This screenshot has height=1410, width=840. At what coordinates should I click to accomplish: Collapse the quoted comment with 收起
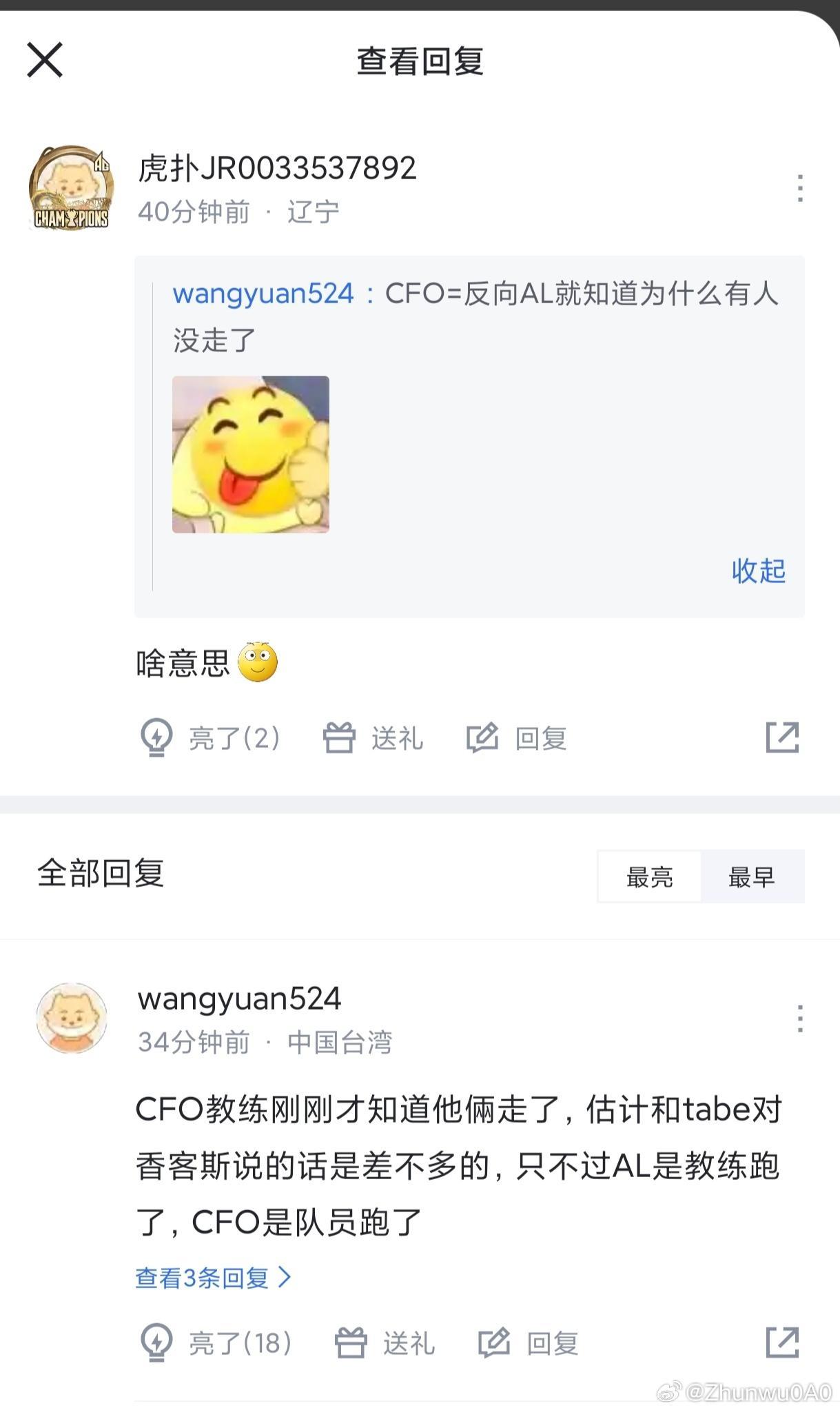757,571
